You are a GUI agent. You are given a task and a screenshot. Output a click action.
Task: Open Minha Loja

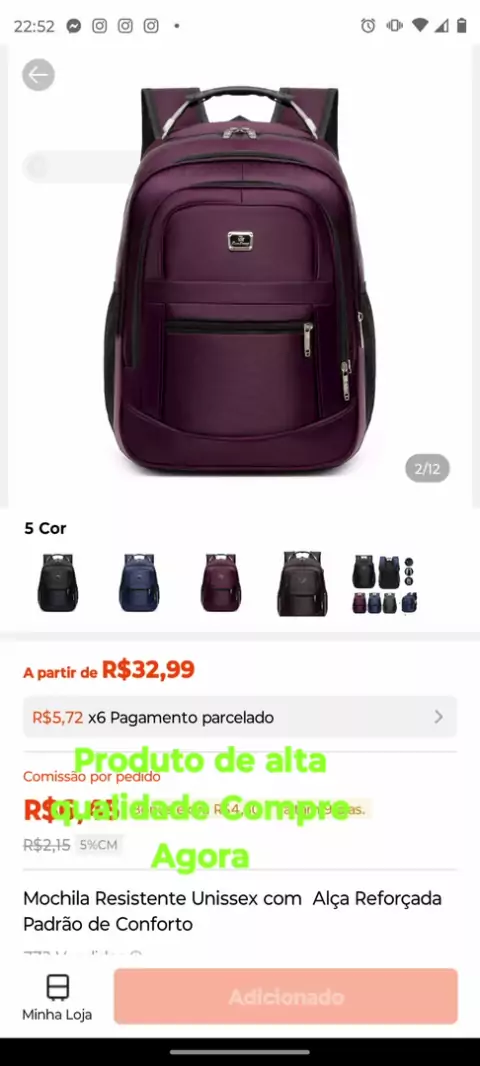pos(57,998)
